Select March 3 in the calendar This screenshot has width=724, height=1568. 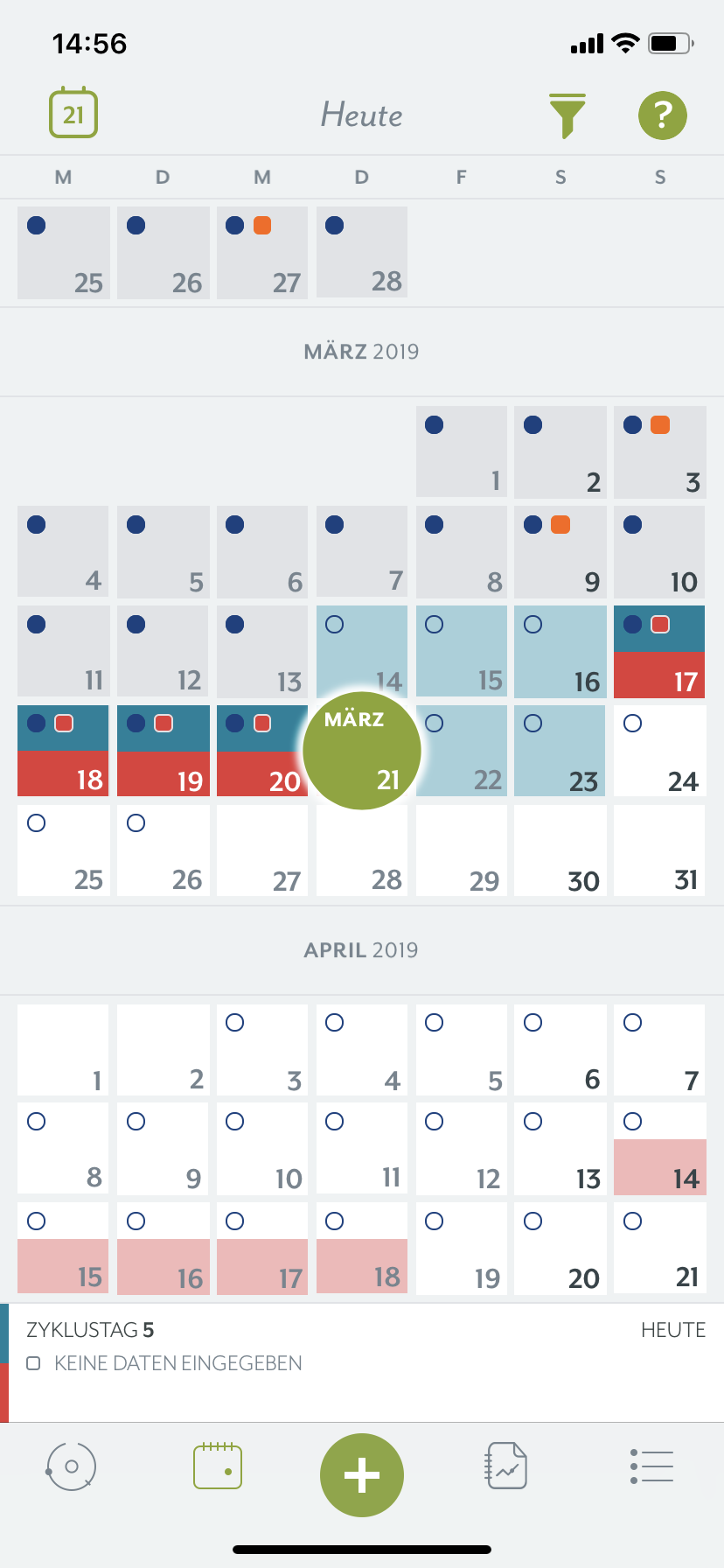click(x=659, y=452)
